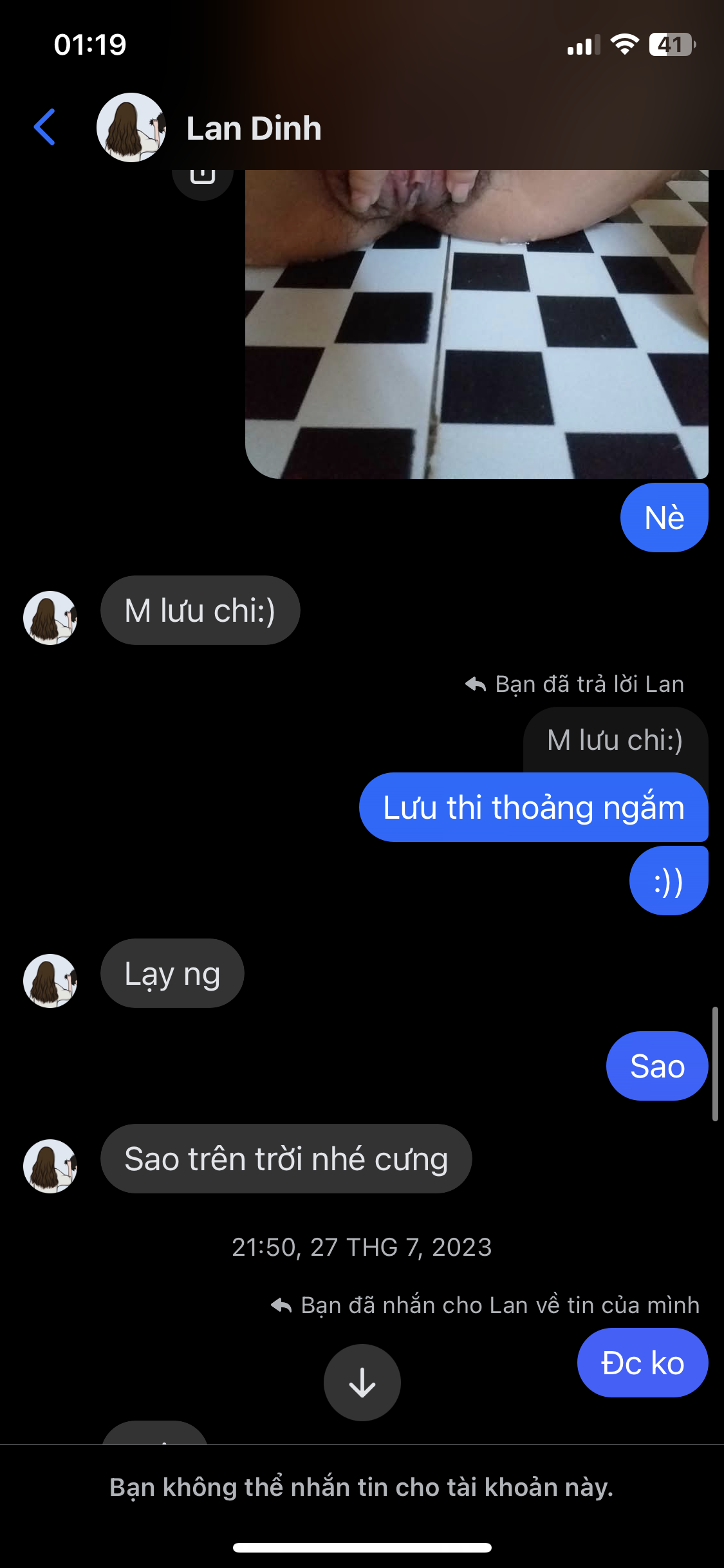The height and width of the screenshot is (1568, 724).
Task: Tap avatar next to "Sao trên trời nhé cưng"
Action: 50,1166
